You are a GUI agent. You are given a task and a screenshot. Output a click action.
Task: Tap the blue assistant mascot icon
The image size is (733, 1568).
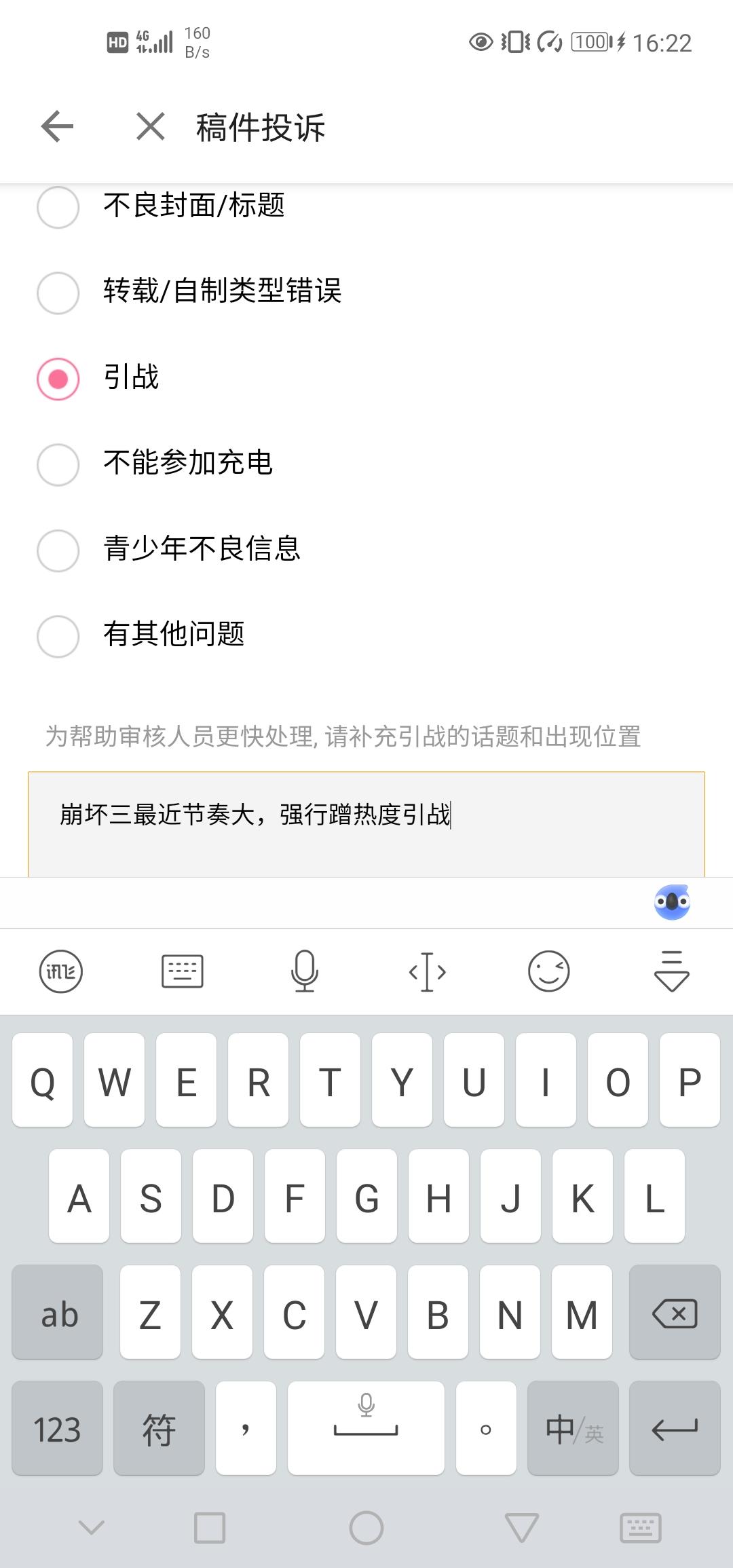pyautogui.click(x=672, y=902)
